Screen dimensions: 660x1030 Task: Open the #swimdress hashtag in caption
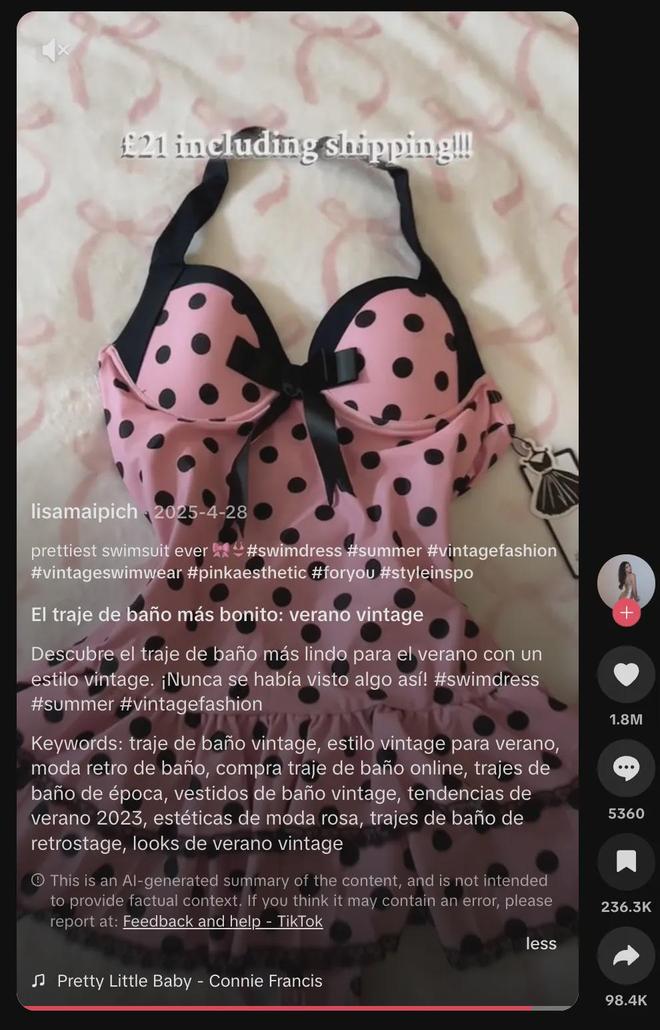pos(293,551)
